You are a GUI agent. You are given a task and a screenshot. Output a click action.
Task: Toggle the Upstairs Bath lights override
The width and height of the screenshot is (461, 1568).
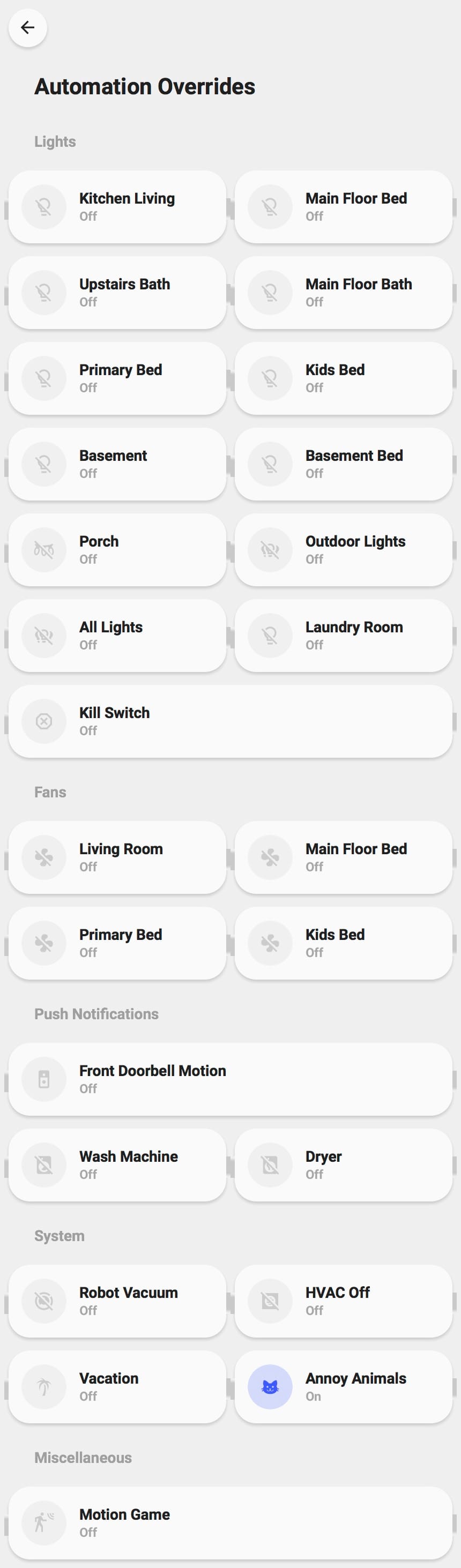(117, 293)
